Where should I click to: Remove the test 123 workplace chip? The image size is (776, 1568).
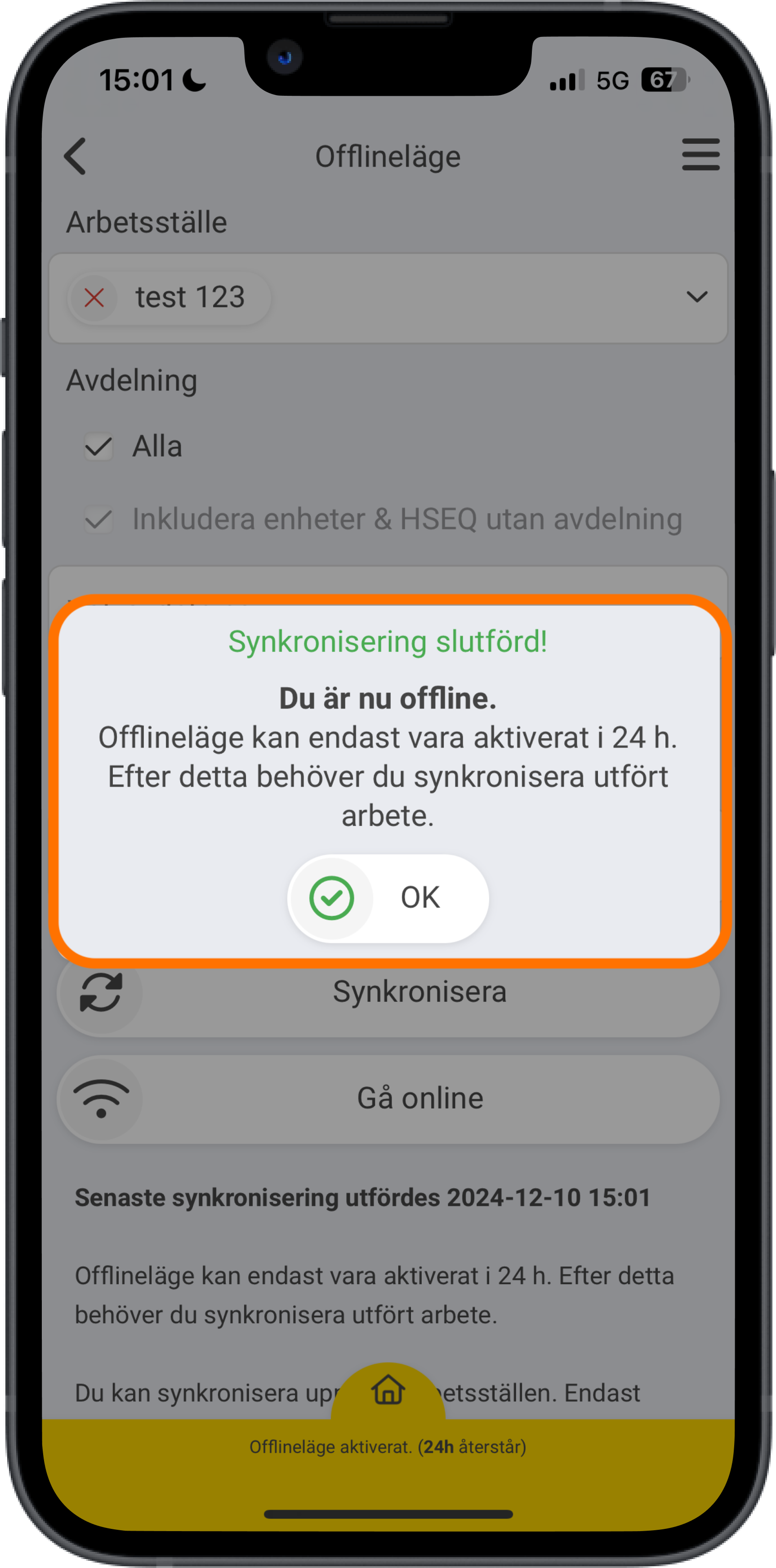pyautogui.click(x=94, y=298)
